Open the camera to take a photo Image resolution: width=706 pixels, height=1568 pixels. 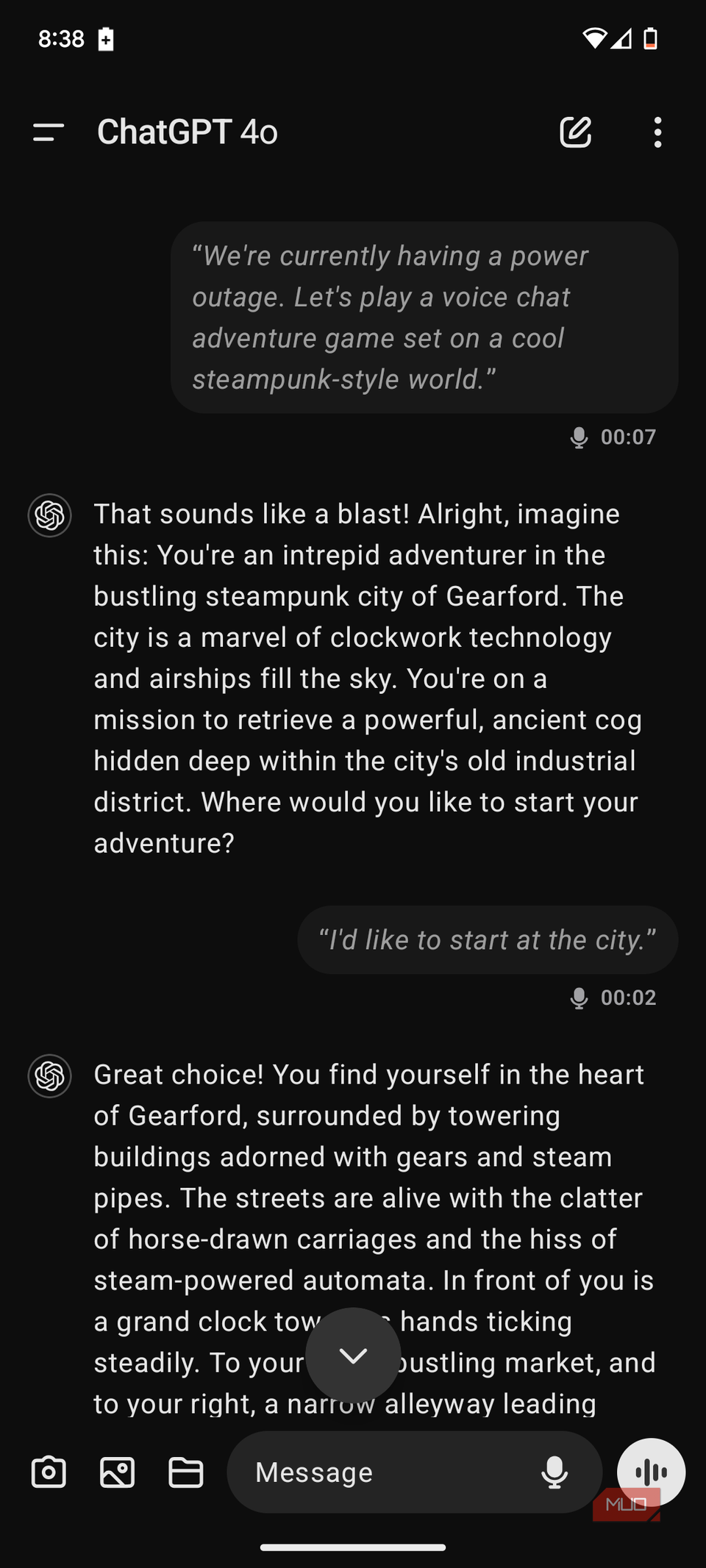(49, 1472)
